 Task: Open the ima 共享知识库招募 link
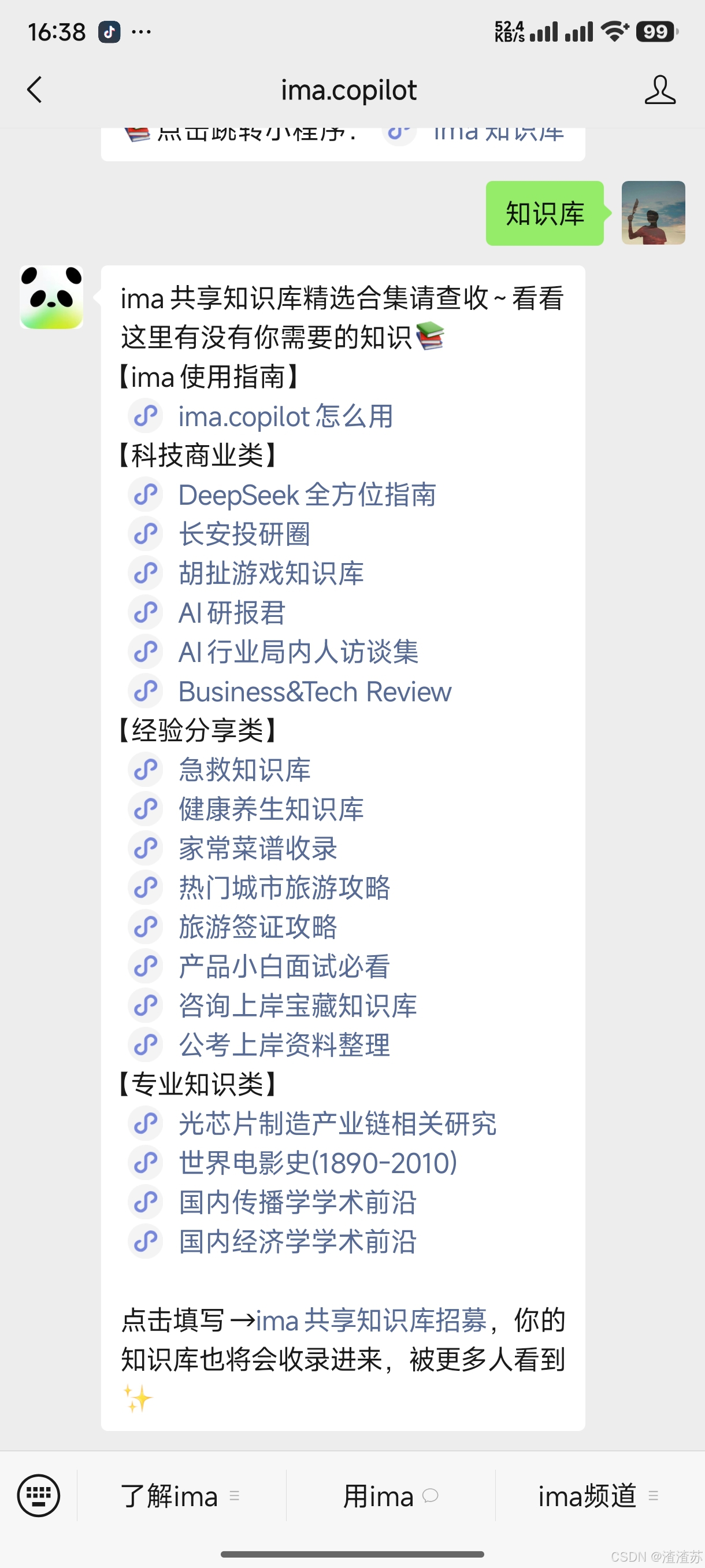[372, 1321]
